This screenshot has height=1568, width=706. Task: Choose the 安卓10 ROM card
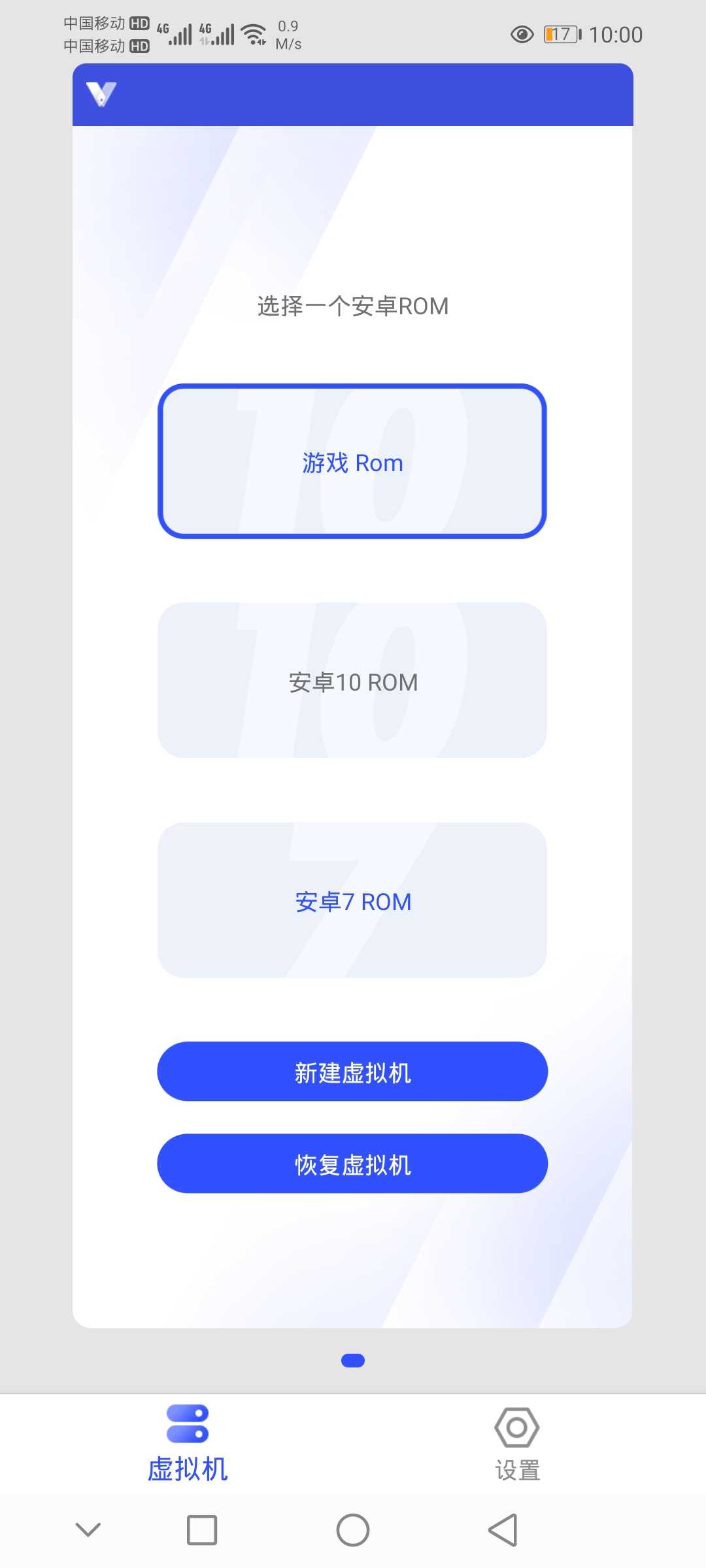pos(352,681)
